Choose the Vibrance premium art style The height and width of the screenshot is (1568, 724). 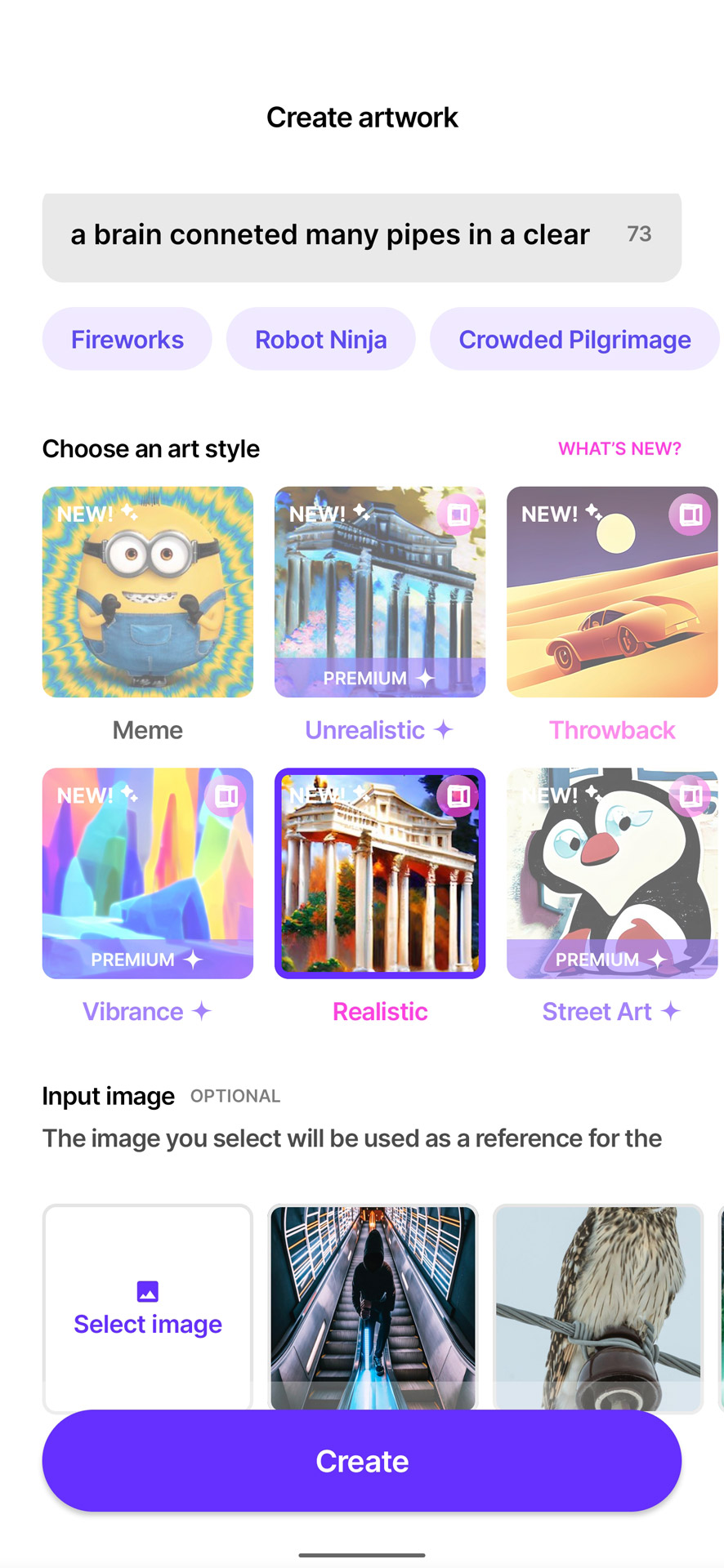point(147,873)
